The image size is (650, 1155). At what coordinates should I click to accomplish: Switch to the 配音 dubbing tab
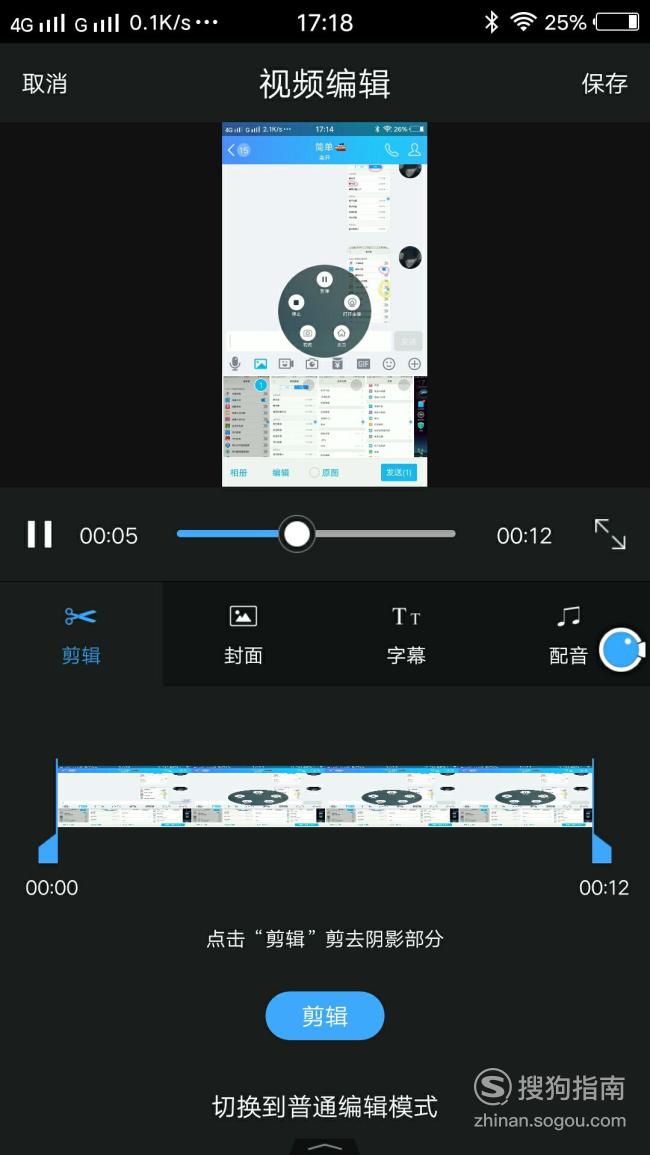tap(568, 634)
